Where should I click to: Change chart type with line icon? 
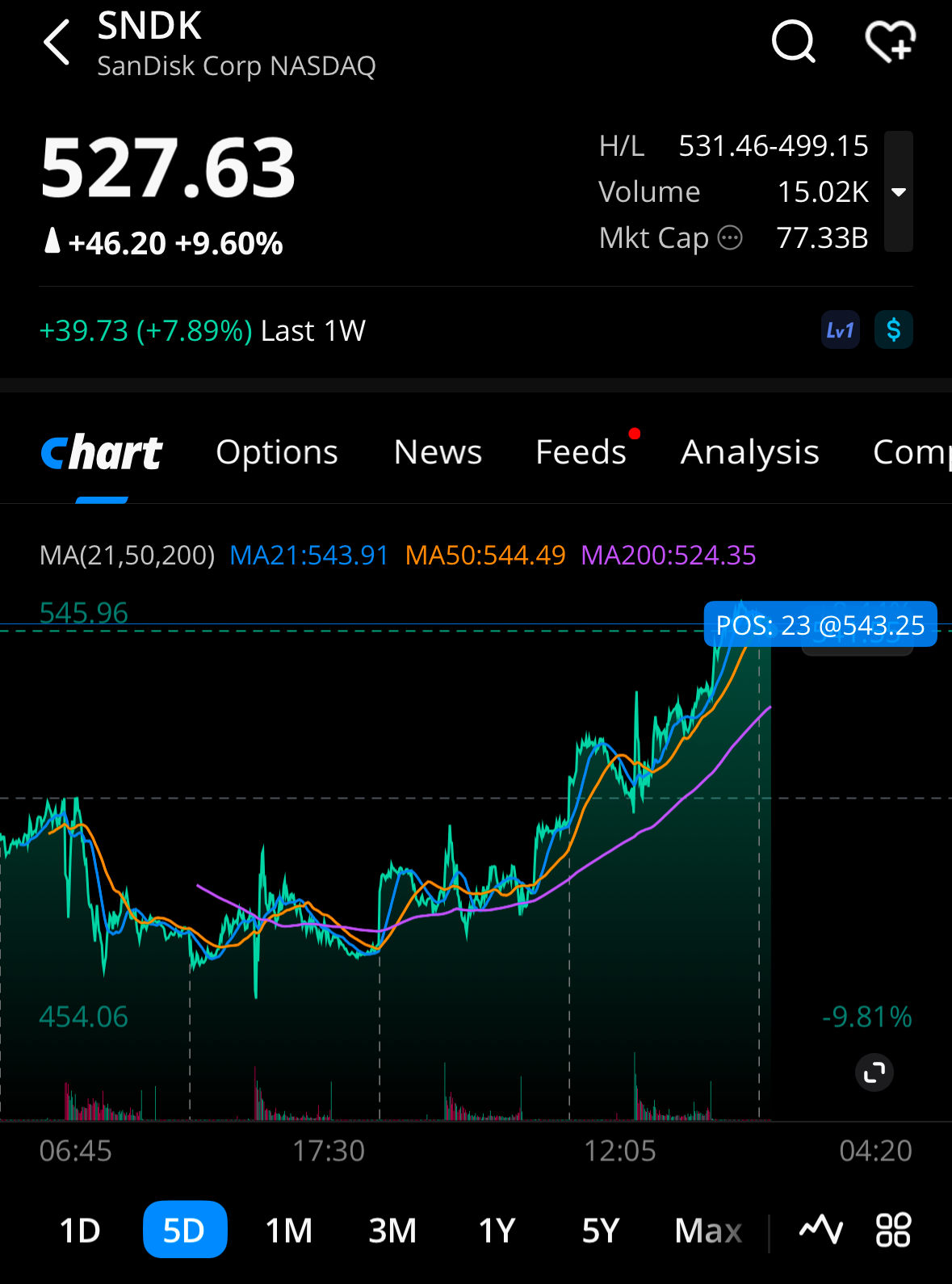point(821,1230)
